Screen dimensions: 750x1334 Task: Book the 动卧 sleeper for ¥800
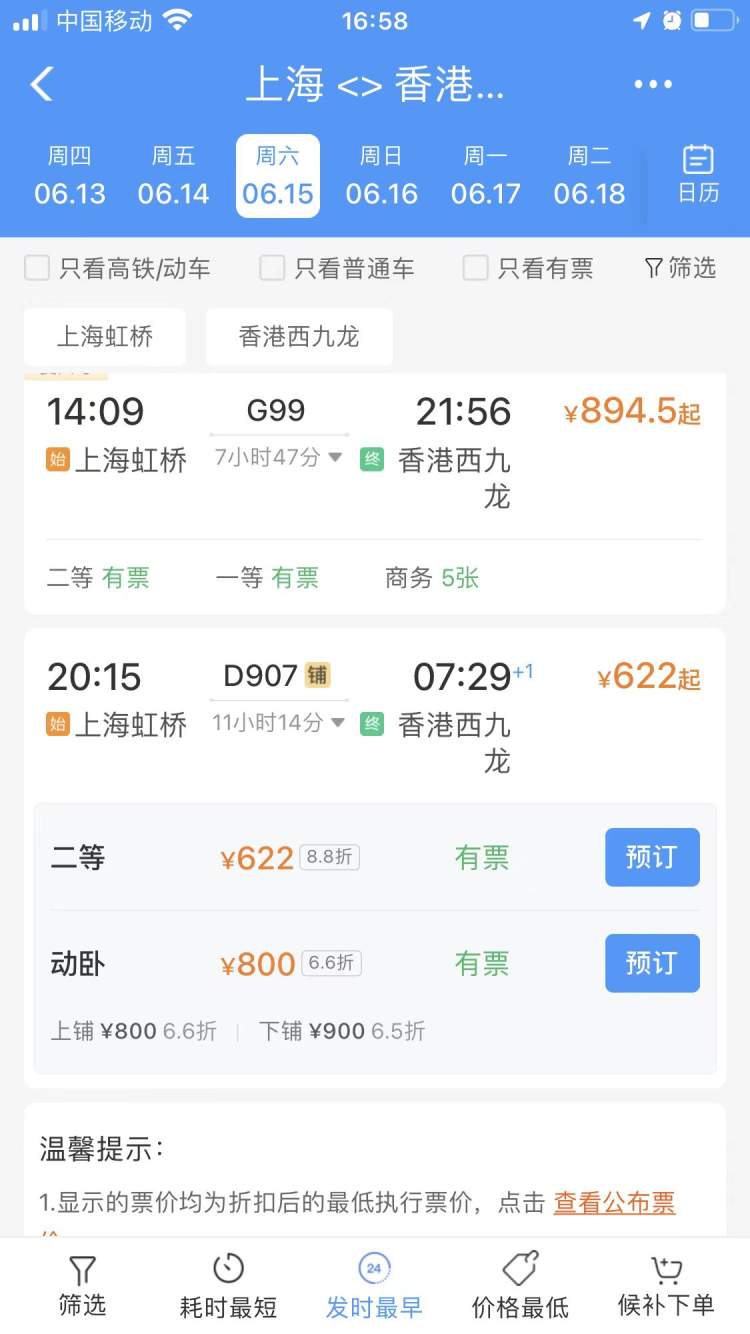pos(652,963)
